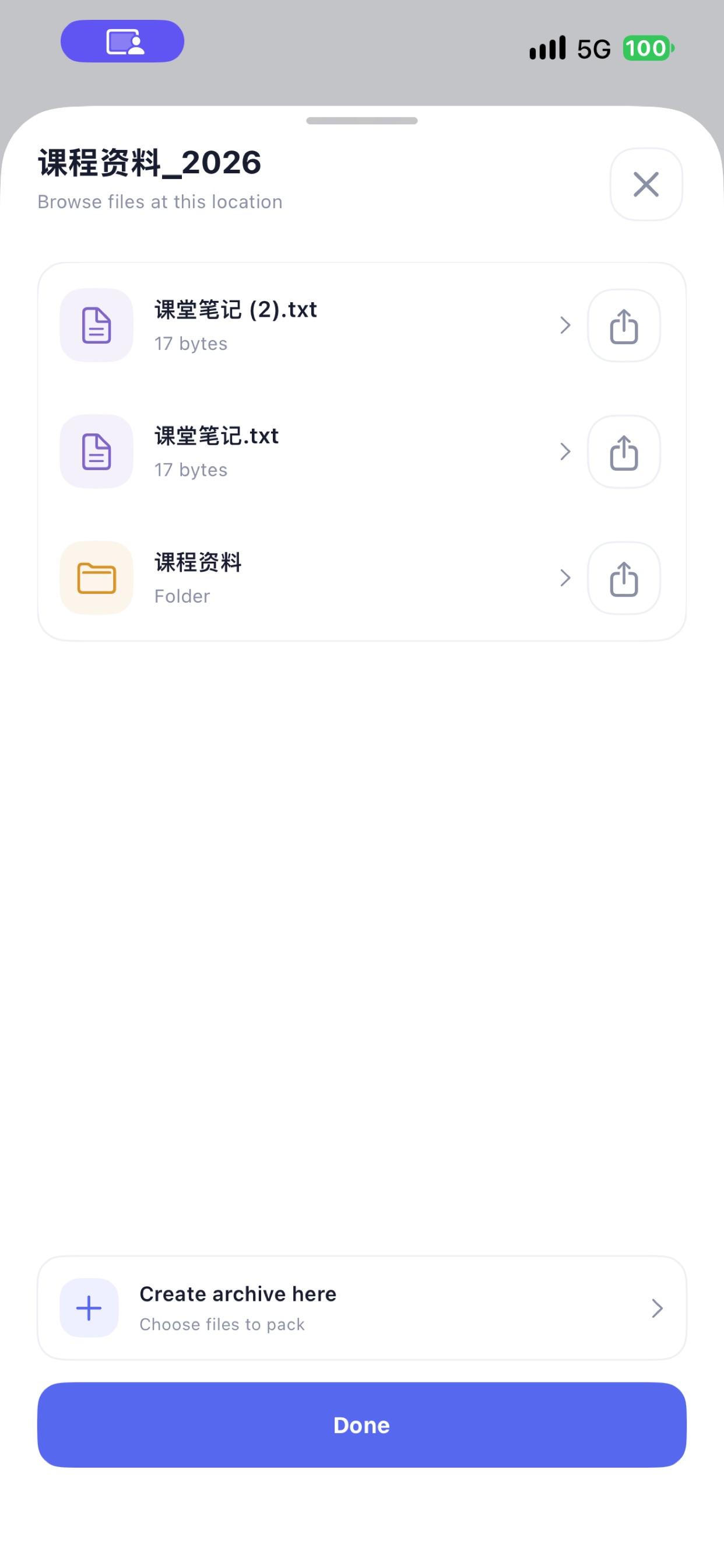Image resolution: width=724 pixels, height=1568 pixels.
Task: Tap the screen sharing pill in status bar
Action: click(x=122, y=41)
